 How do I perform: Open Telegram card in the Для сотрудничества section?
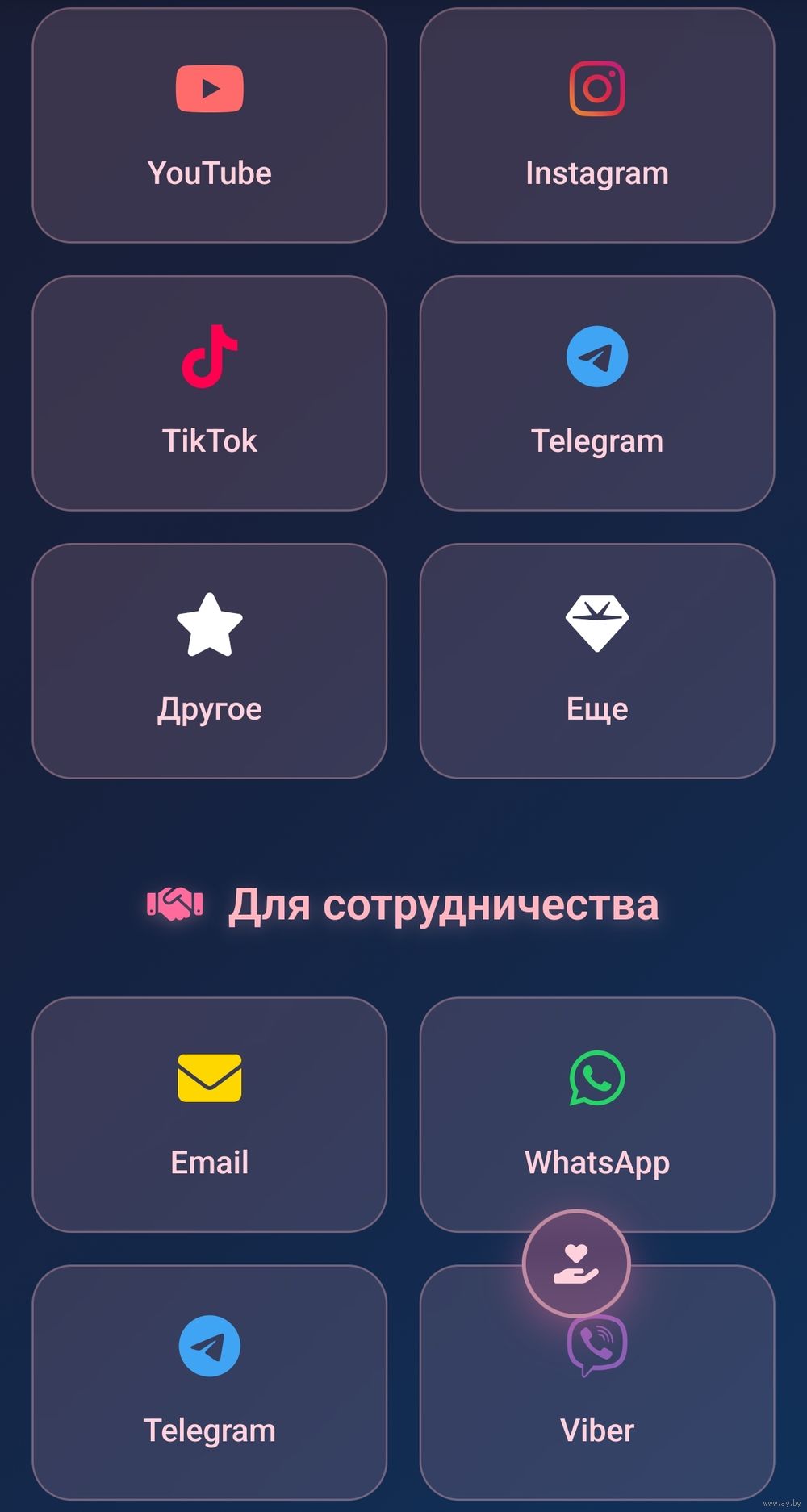pos(209,1383)
